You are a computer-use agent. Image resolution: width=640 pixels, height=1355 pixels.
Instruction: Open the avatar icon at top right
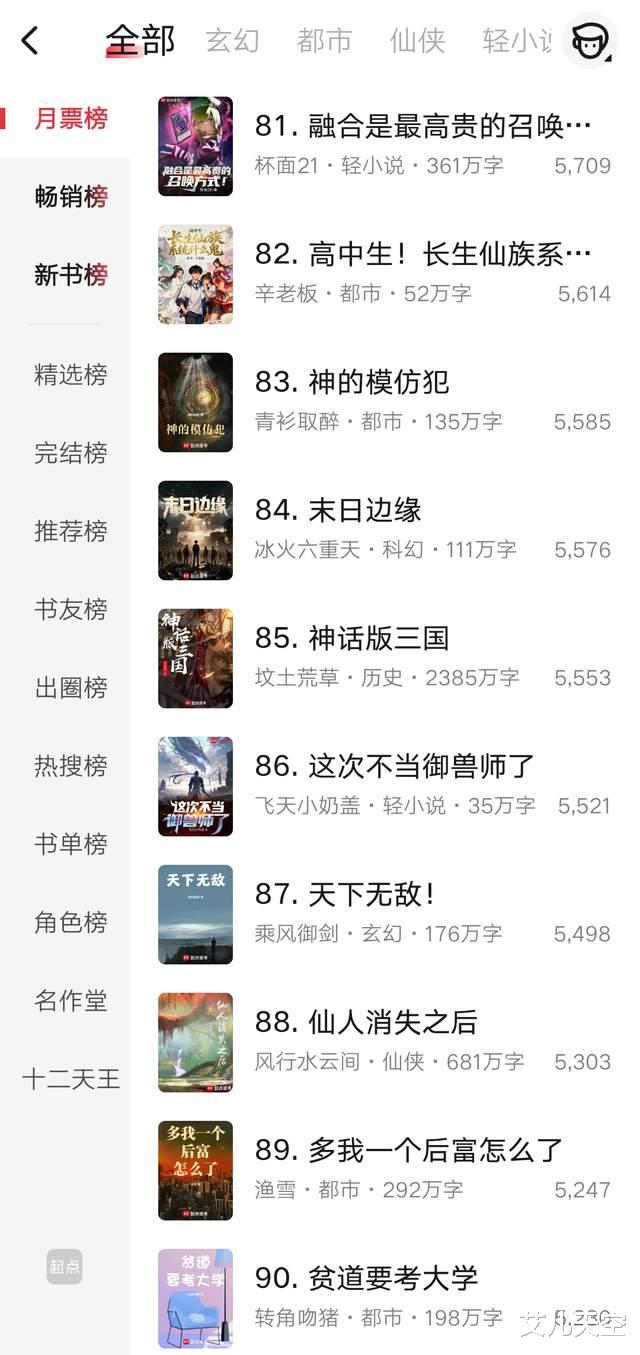[x=589, y=41]
